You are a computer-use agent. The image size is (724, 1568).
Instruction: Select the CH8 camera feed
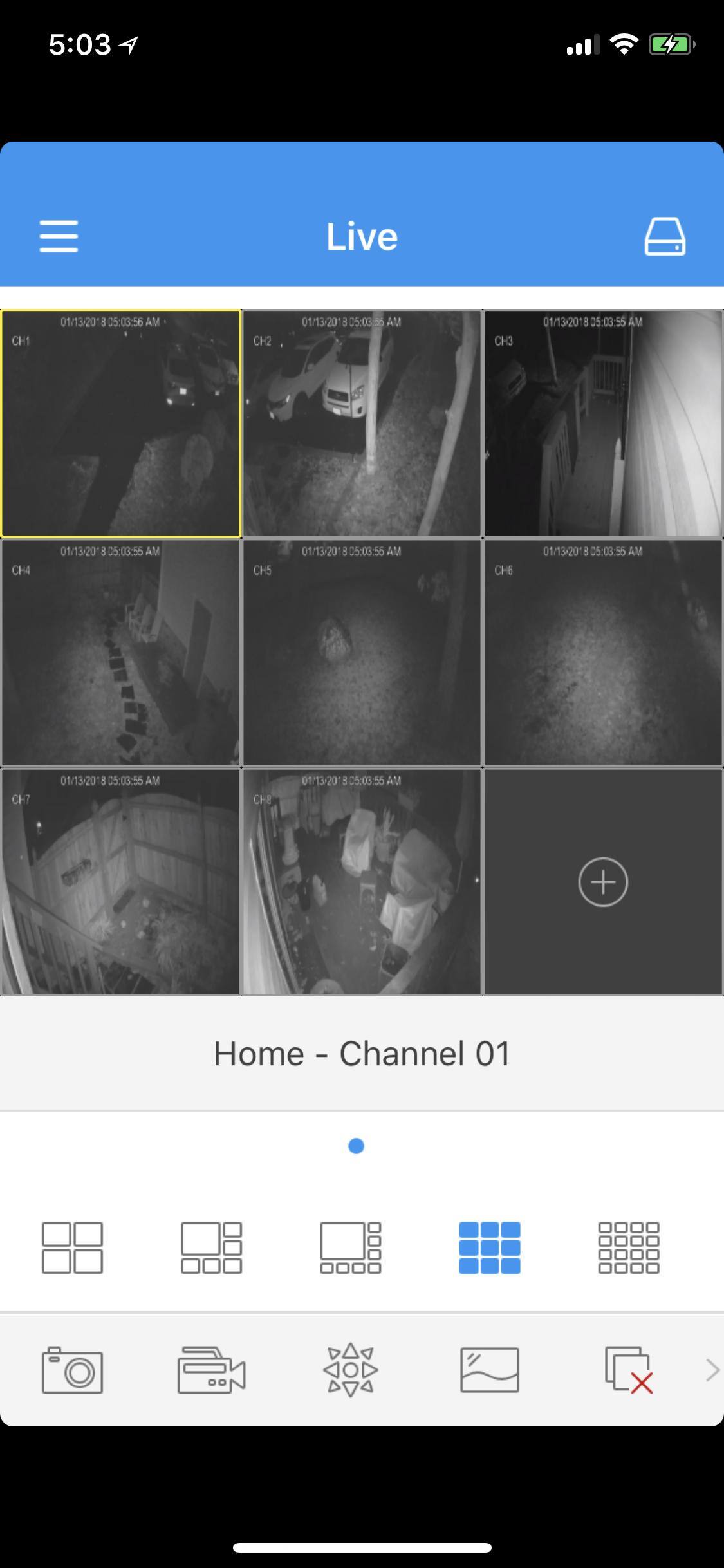362,882
